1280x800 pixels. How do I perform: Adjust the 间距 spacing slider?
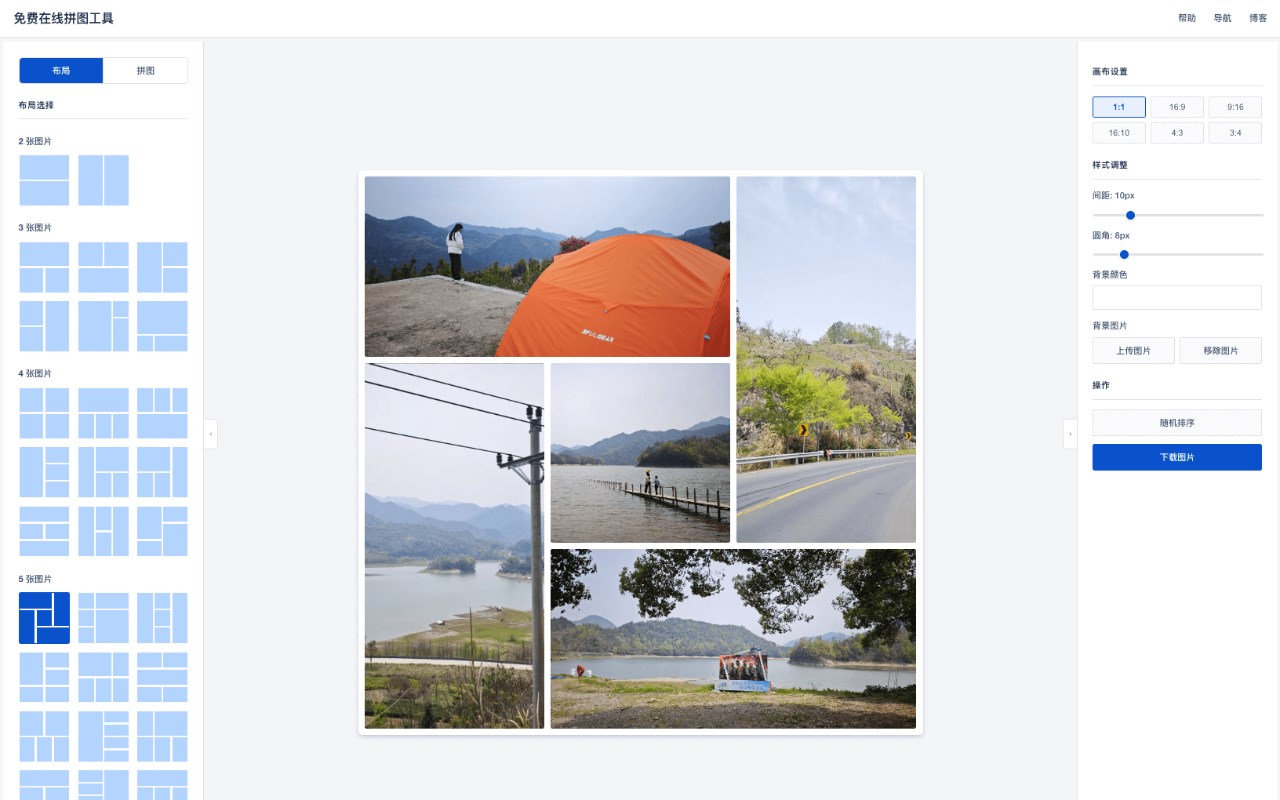1131,215
